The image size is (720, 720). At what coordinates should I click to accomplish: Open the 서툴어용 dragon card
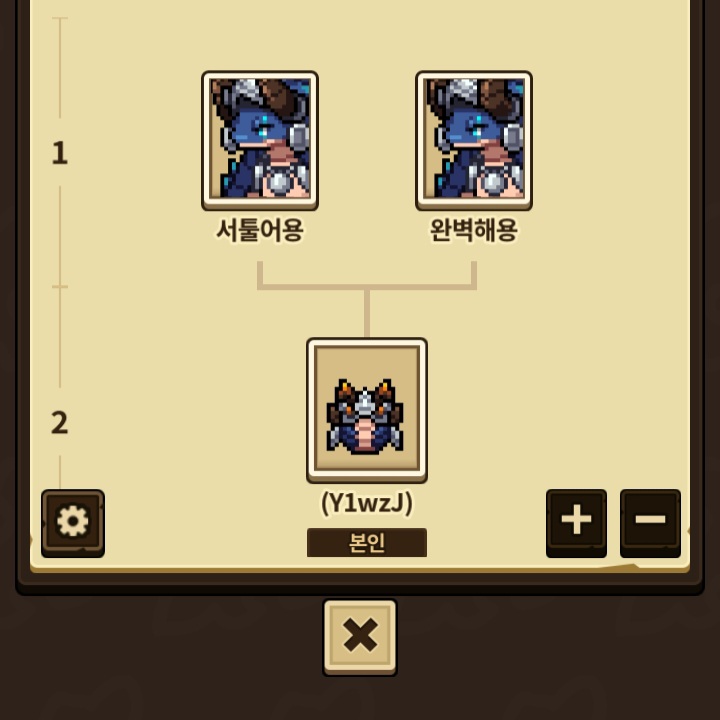[x=260, y=139]
